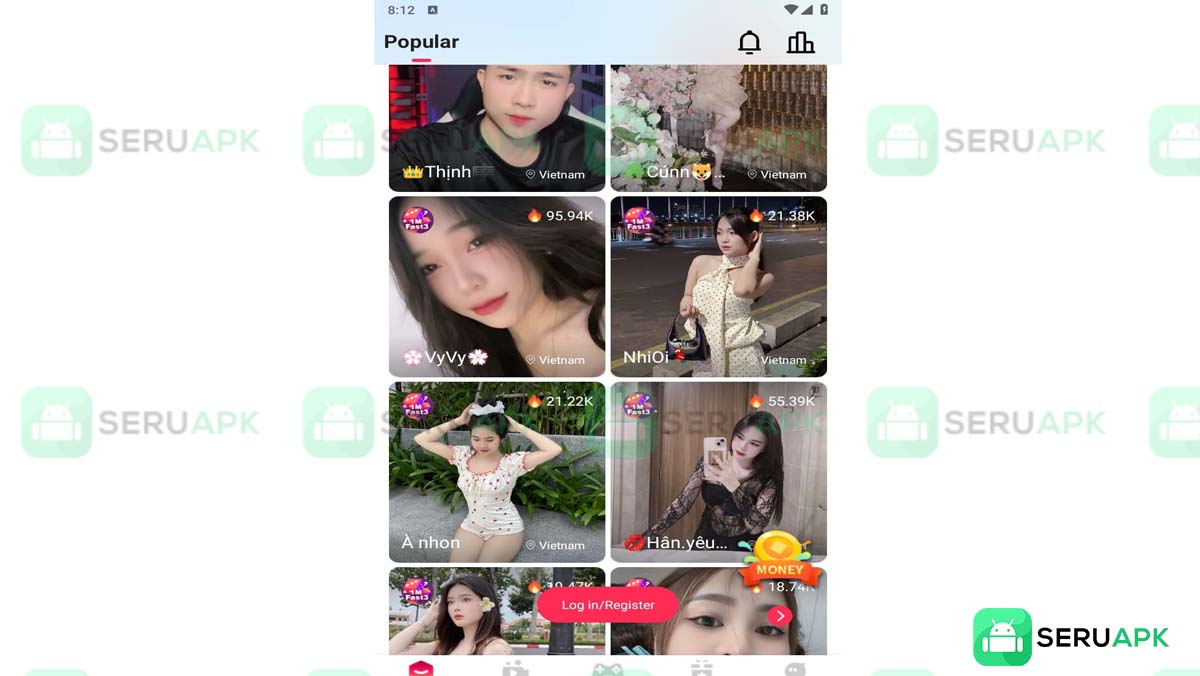1200x676 pixels.
Task: Open the games tab in bottom bar
Action: (x=608, y=668)
